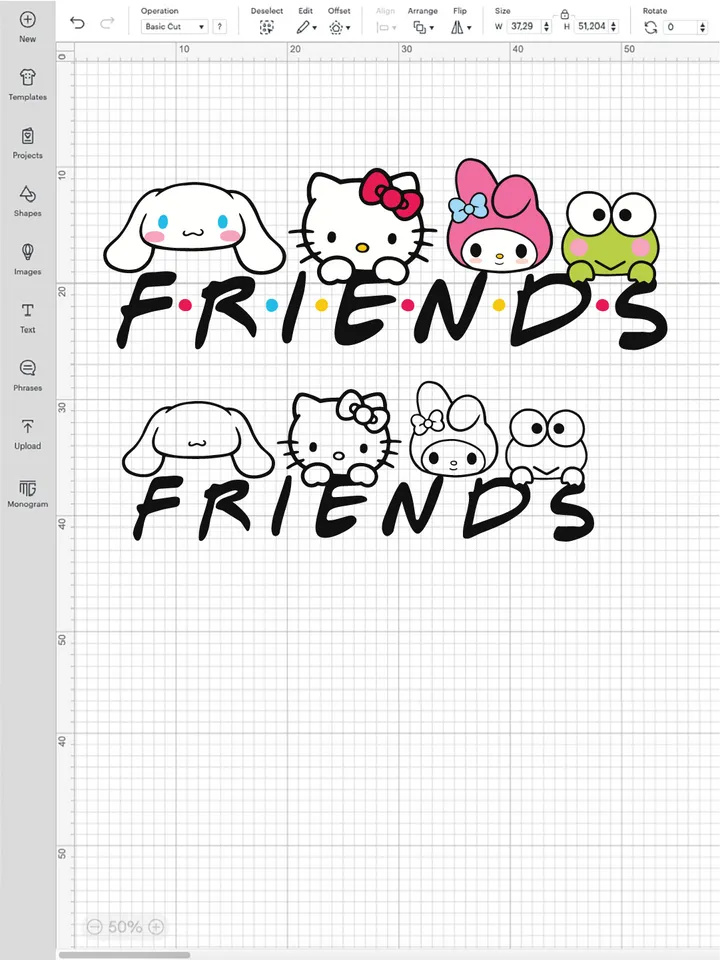The width and height of the screenshot is (720, 960).
Task: Undo the last action
Action: point(77,23)
